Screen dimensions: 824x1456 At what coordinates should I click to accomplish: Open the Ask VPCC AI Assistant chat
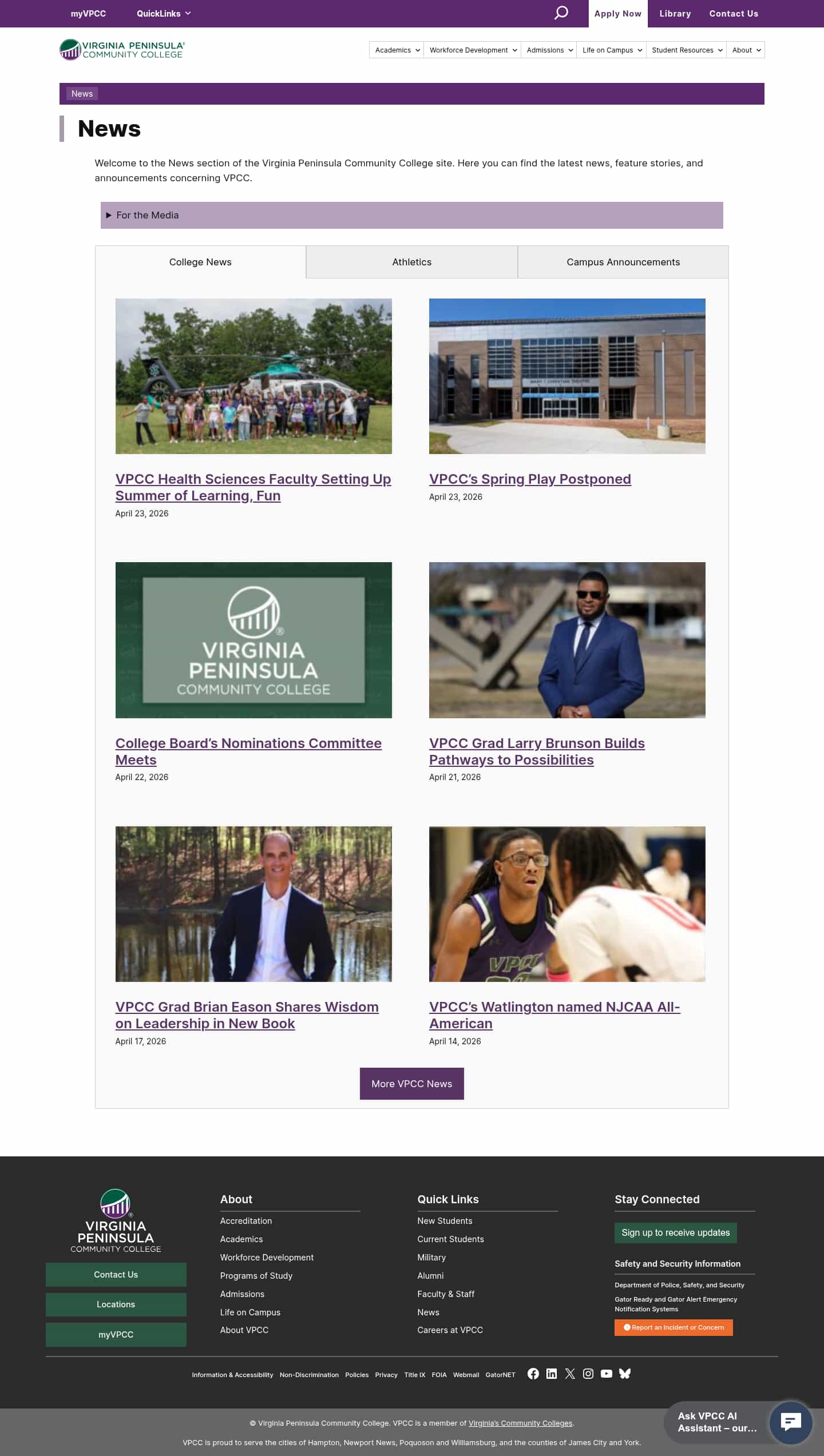(x=790, y=1422)
